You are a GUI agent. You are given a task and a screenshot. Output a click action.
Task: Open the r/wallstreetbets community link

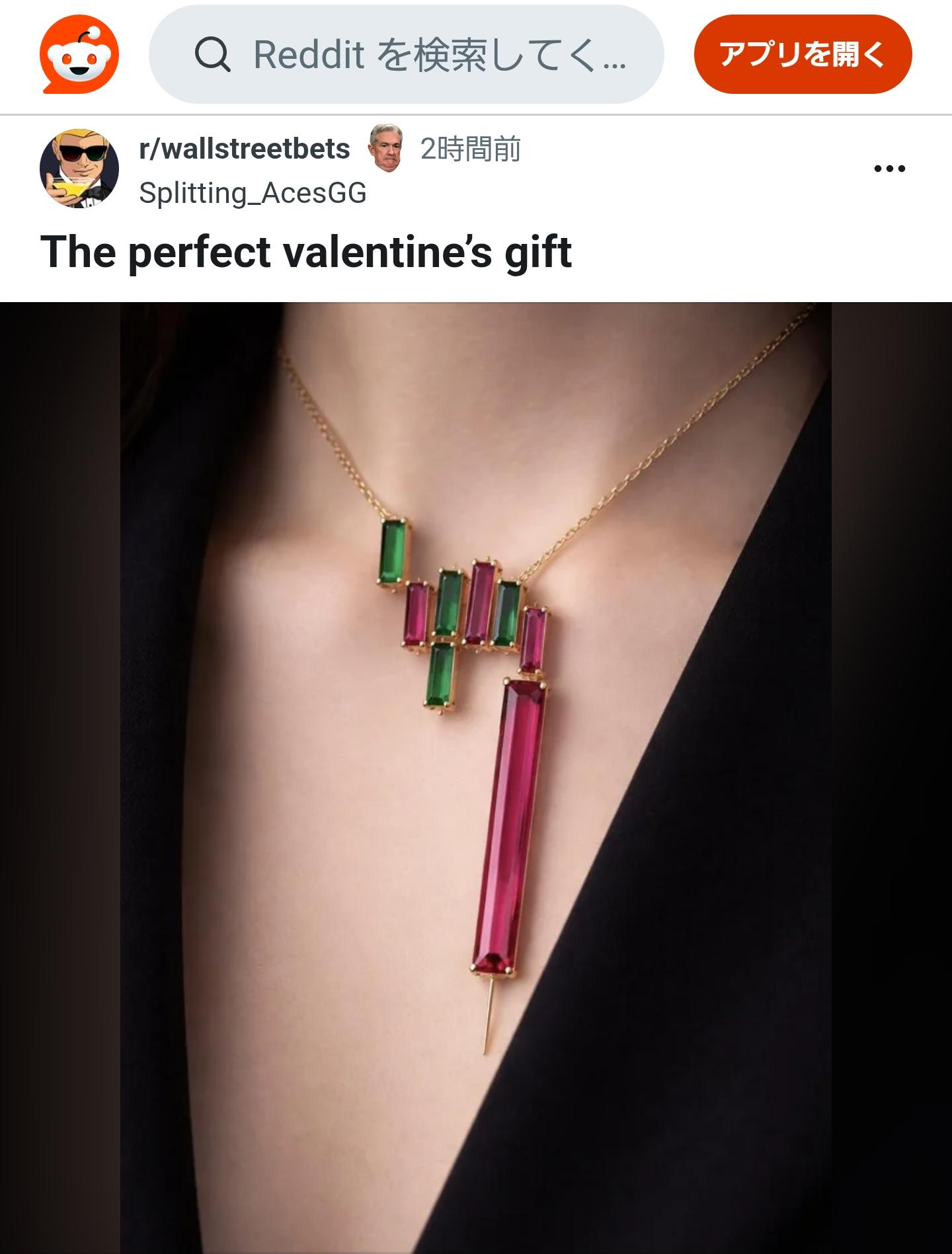[244, 149]
